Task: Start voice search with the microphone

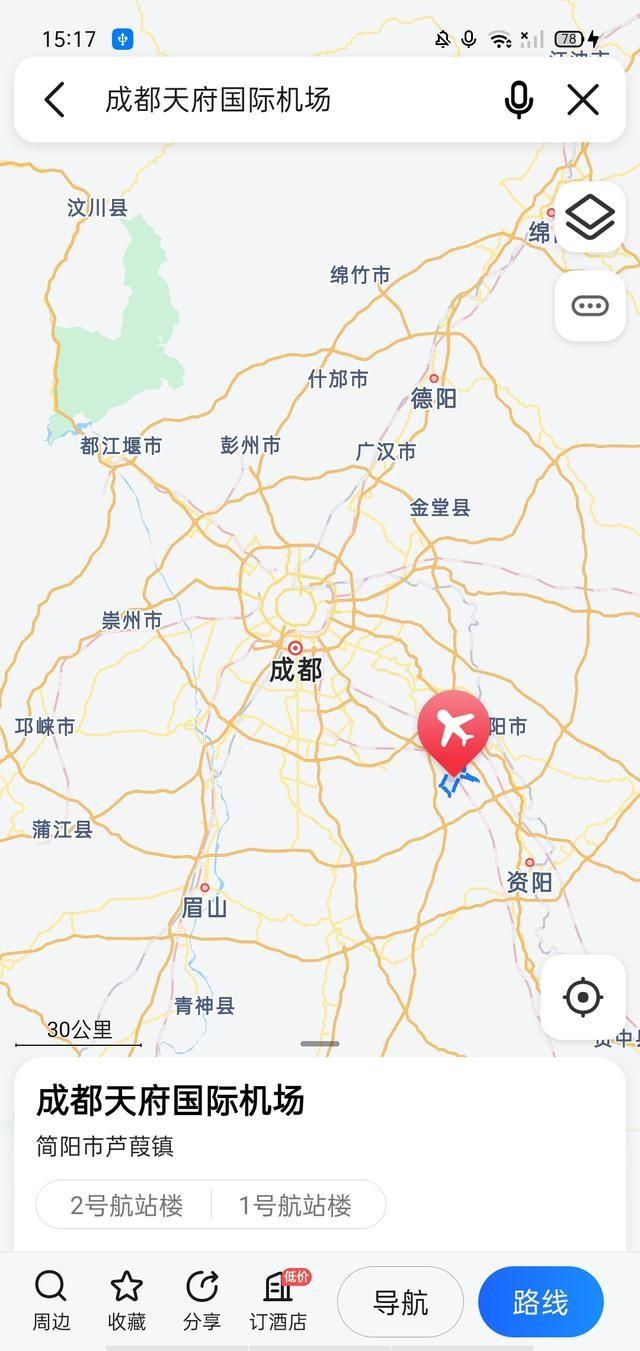Action: [518, 100]
